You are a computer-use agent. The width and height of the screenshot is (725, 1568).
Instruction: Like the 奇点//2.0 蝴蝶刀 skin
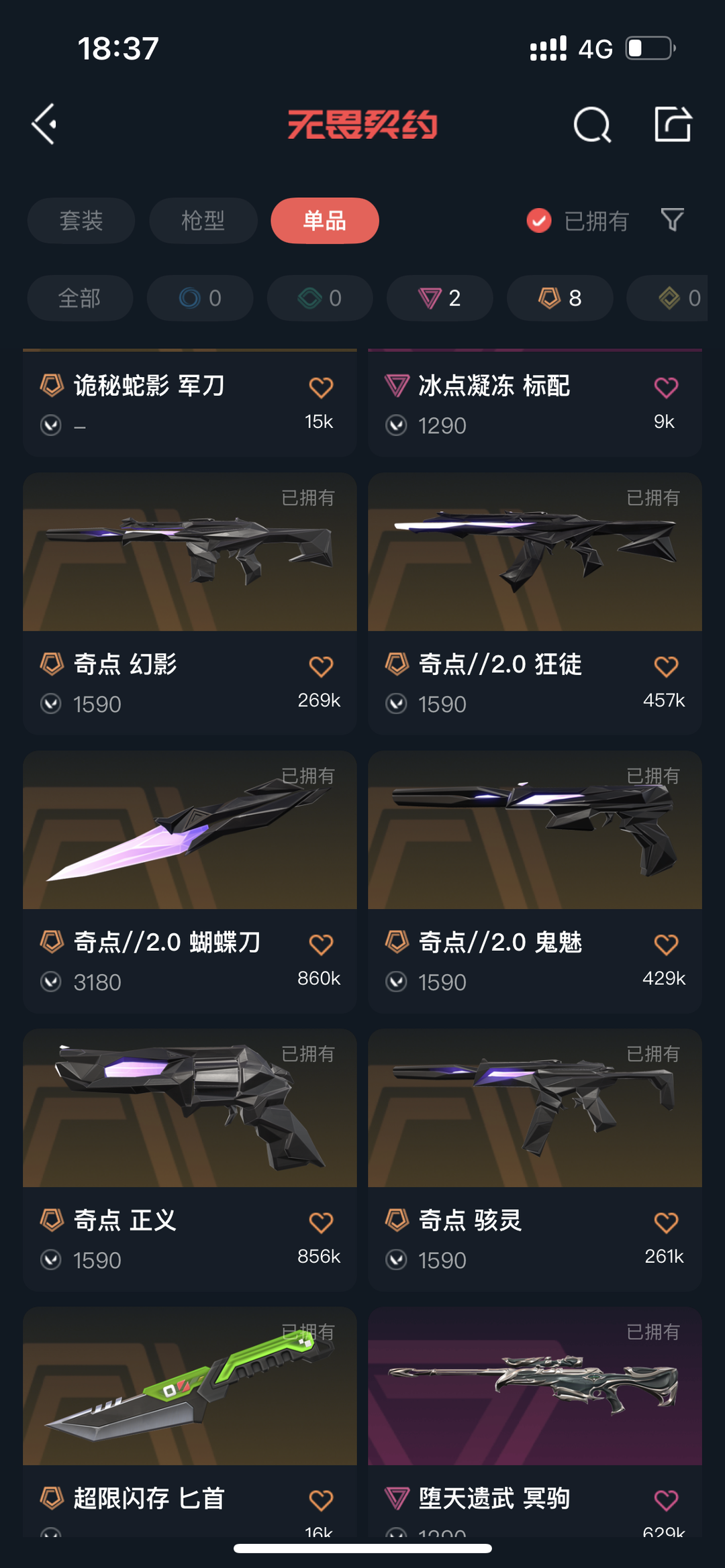(321, 945)
